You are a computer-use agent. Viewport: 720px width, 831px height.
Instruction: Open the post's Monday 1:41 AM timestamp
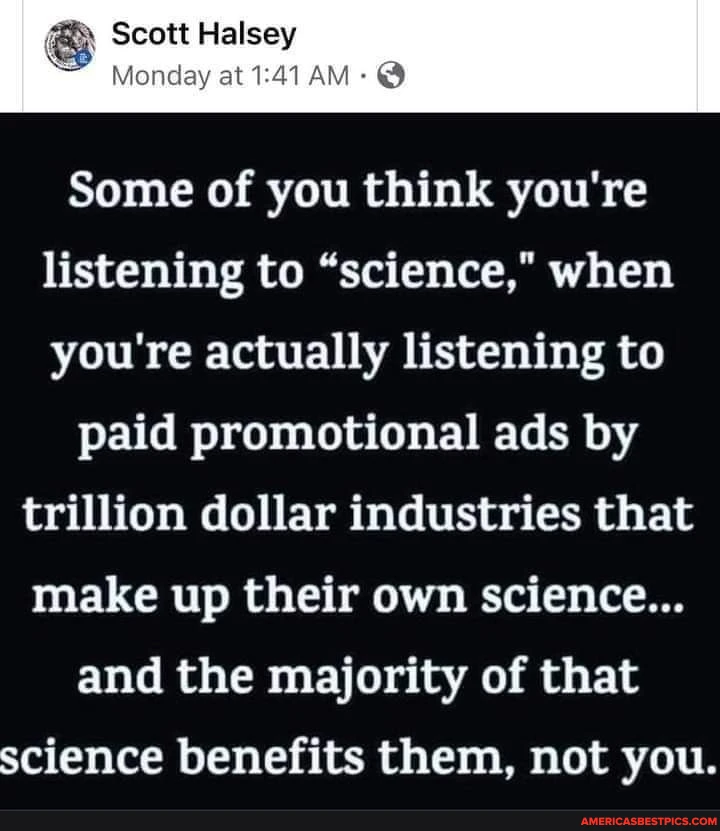pos(230,75)
